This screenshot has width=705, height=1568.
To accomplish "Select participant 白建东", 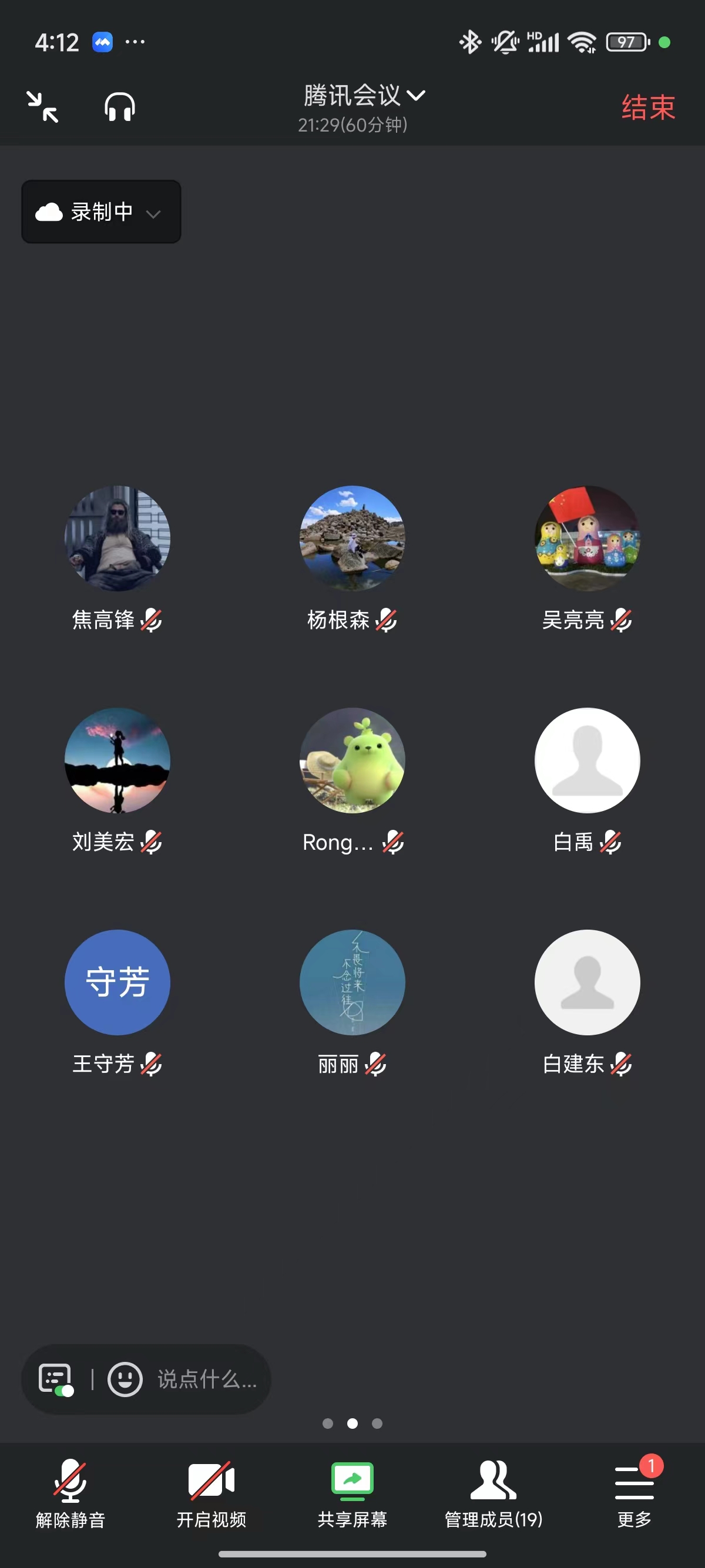I will (587, 982).
